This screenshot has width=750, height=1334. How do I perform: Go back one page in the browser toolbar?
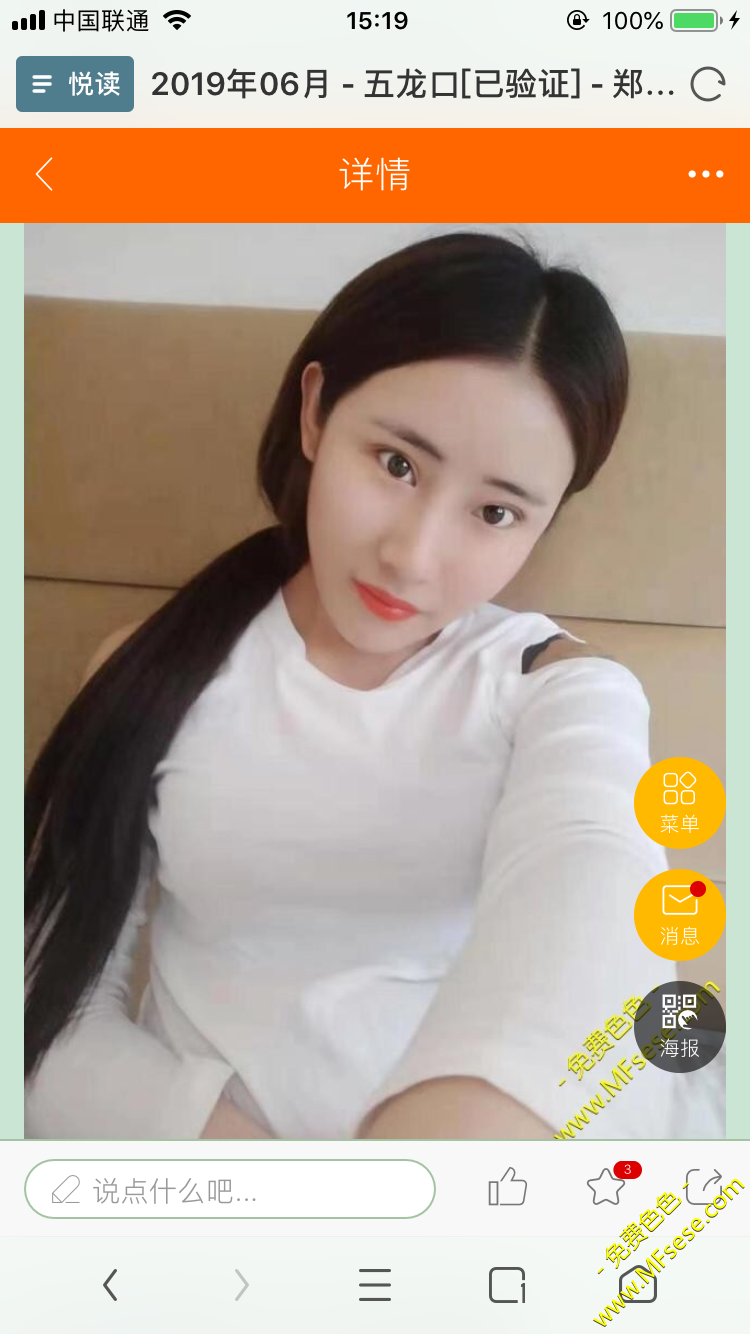tap(111, 1285)
